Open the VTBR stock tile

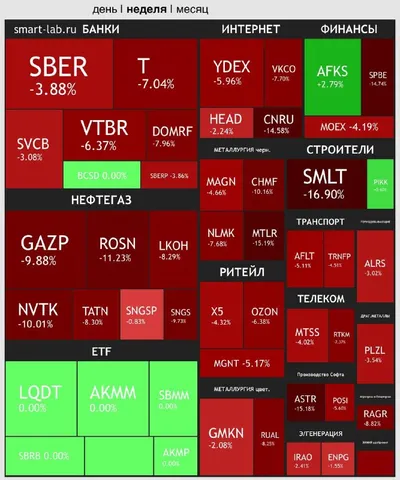104,135
